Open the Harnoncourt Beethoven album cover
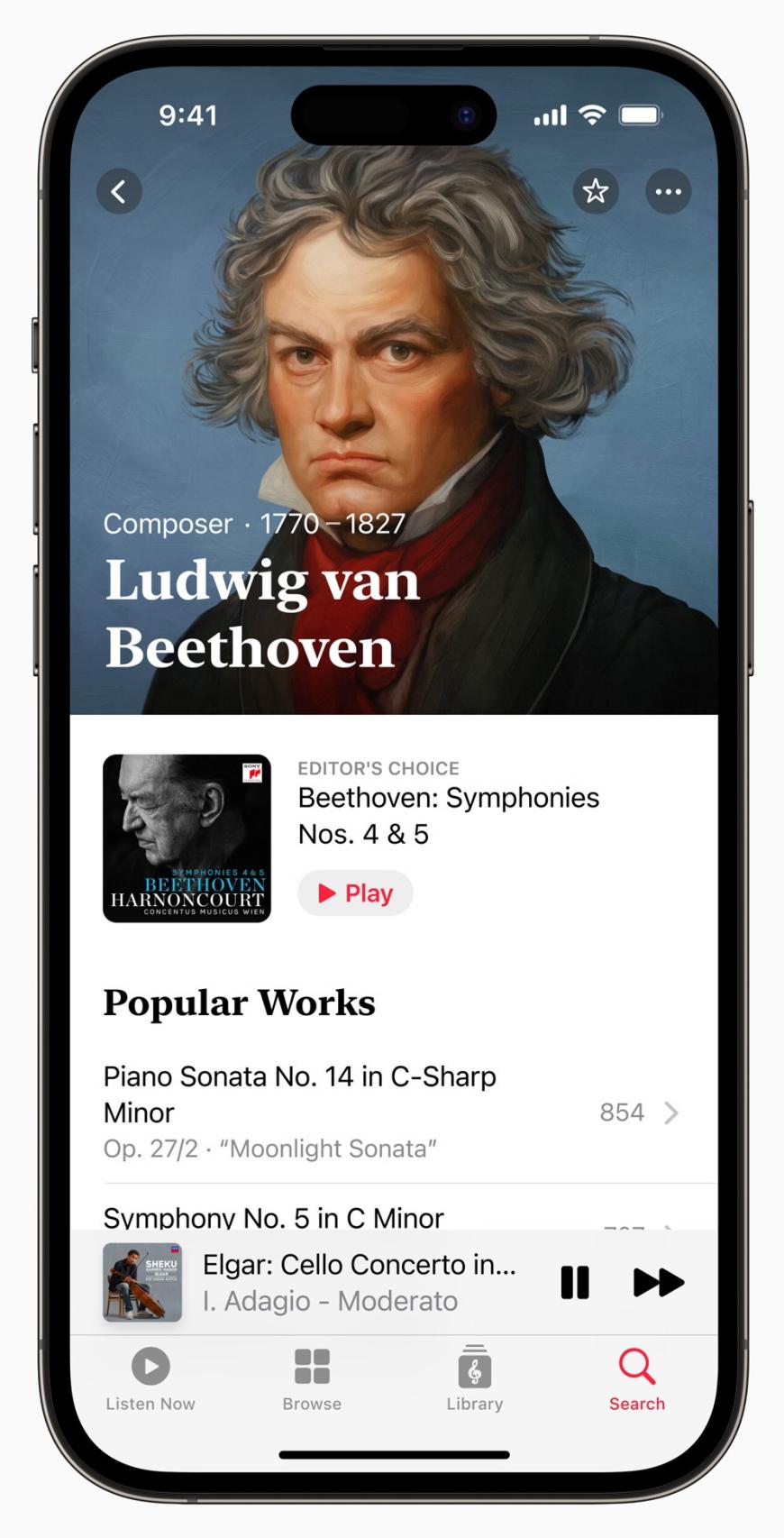Image resolution: width=784 pixels, height=1538 pixels. (187, 838)
